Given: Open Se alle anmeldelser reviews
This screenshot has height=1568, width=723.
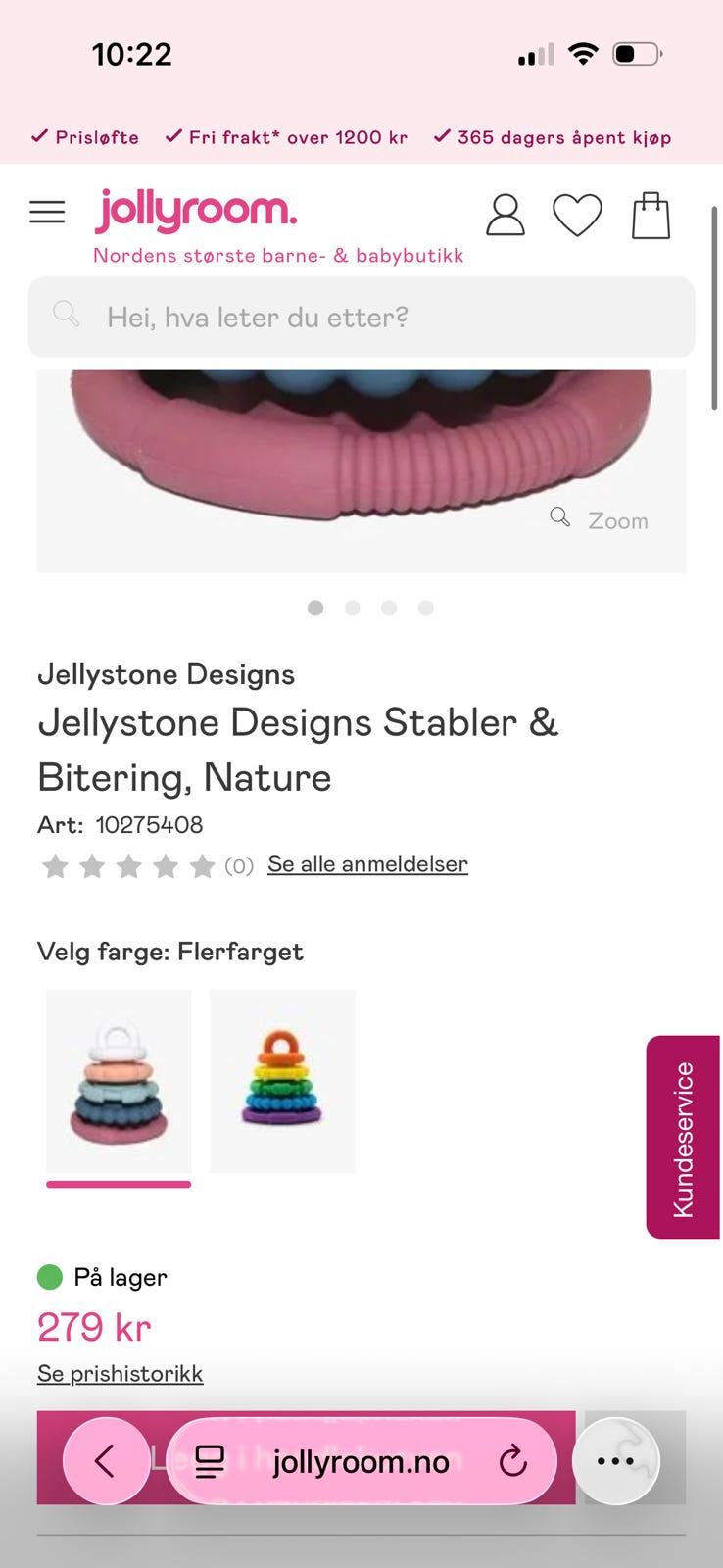Looking at the screenshot, I should 367,864.
